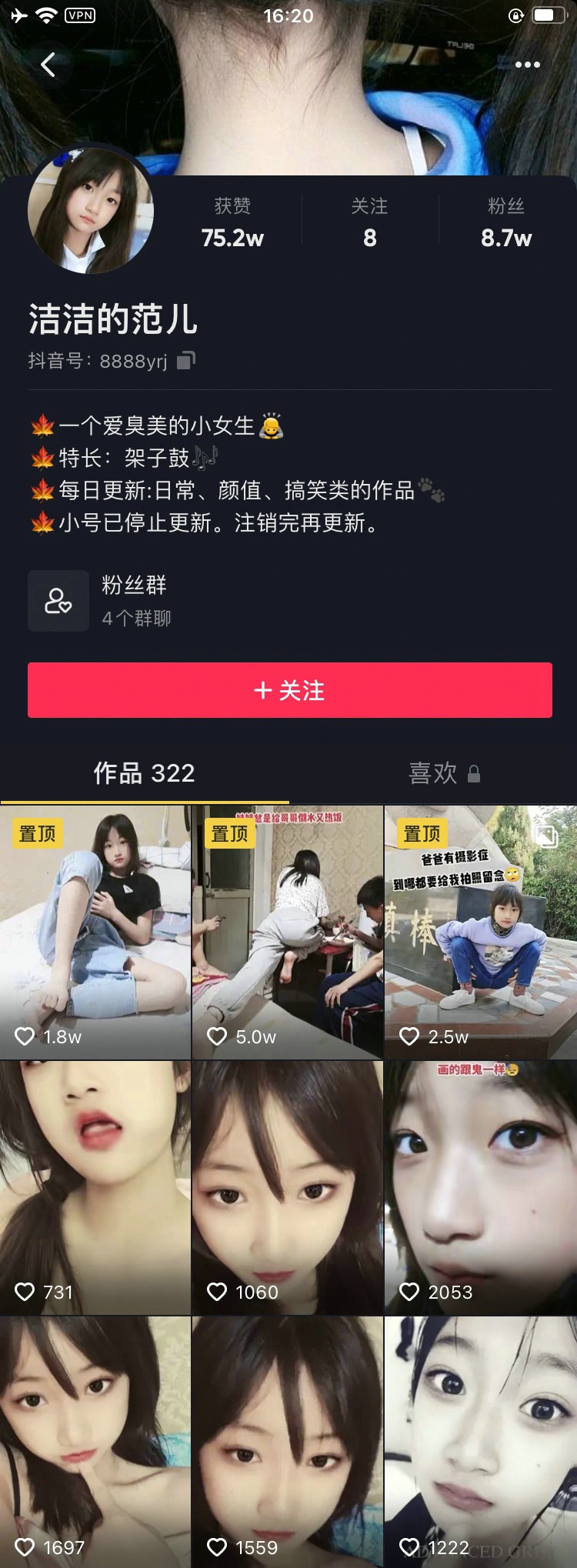
Task: Open the pinned post with 2.5w likes
Action: click(481, 932)
